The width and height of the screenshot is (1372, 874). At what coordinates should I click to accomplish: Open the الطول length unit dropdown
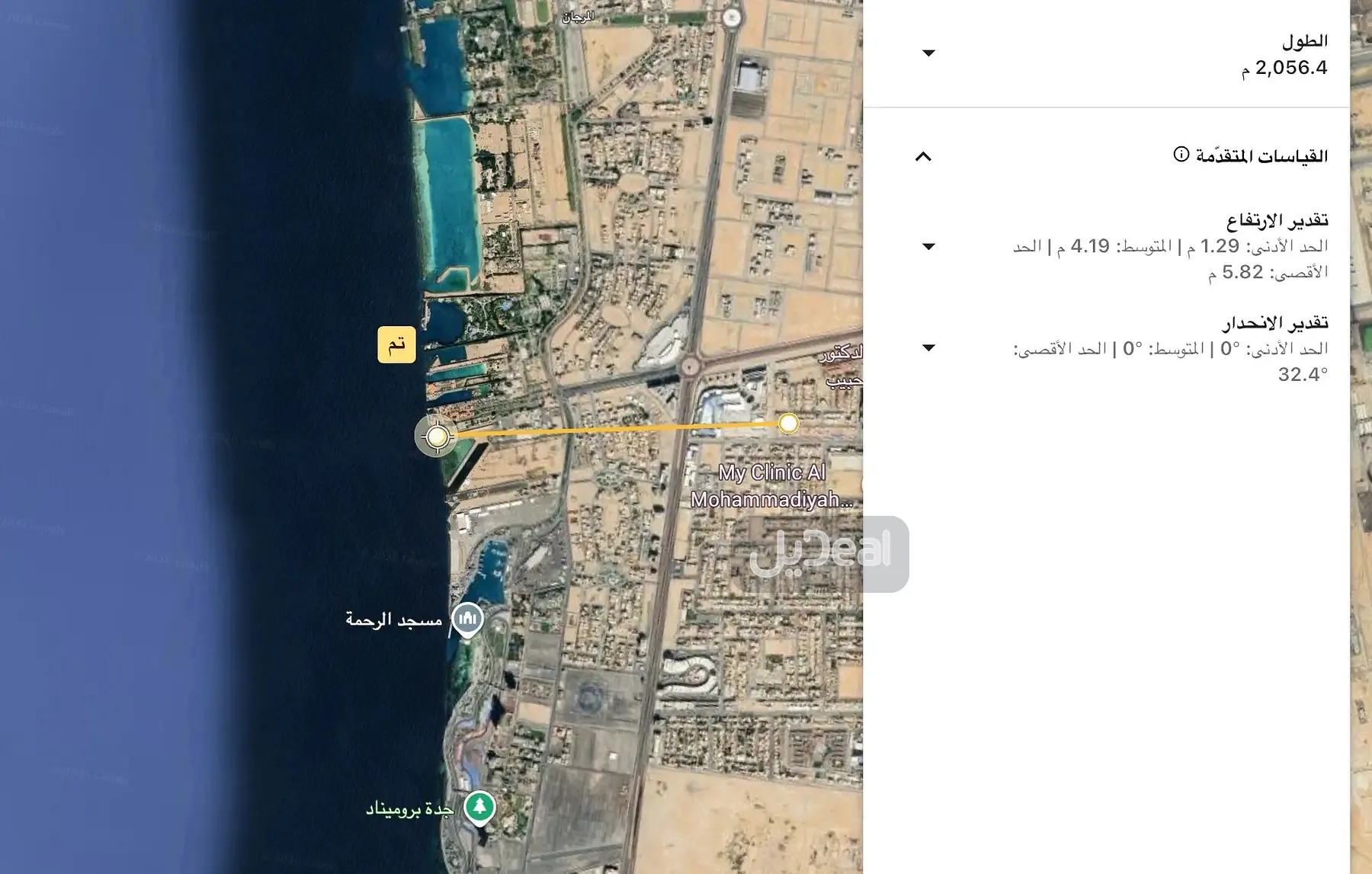[928, 53]
